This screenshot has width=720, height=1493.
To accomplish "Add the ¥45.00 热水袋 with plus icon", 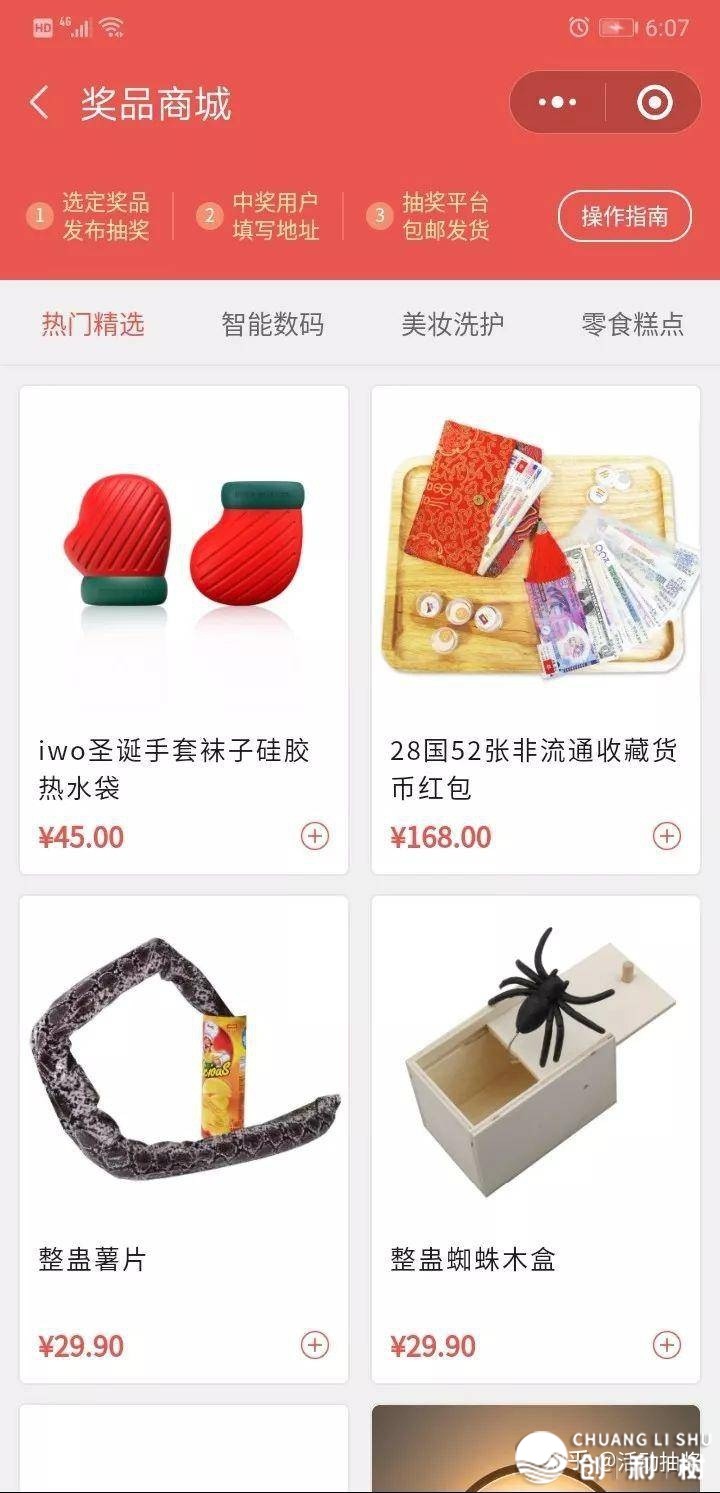I will pyautogui.click(x=315, y=836).
